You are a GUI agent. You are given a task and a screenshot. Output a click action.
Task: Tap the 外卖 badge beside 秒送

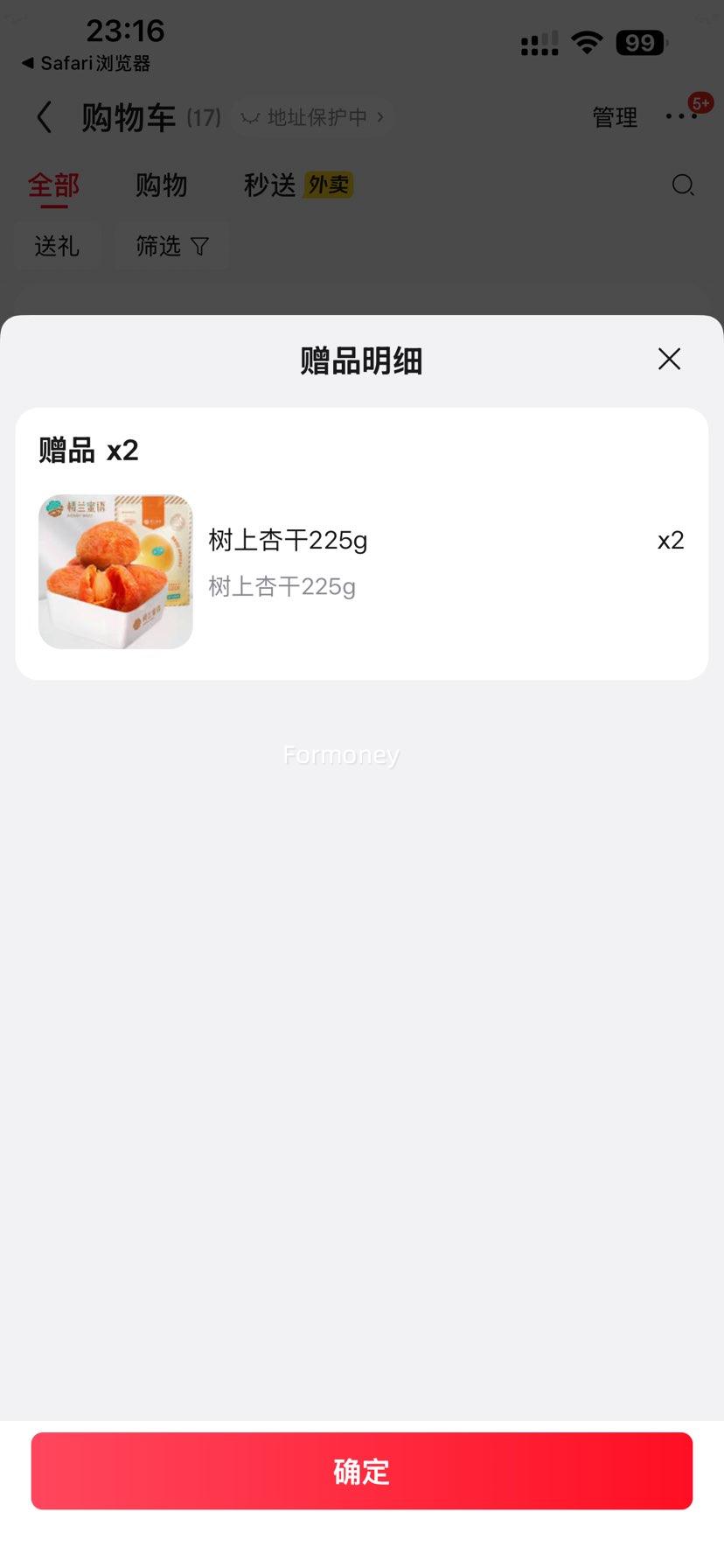click(x=328, y=185)
